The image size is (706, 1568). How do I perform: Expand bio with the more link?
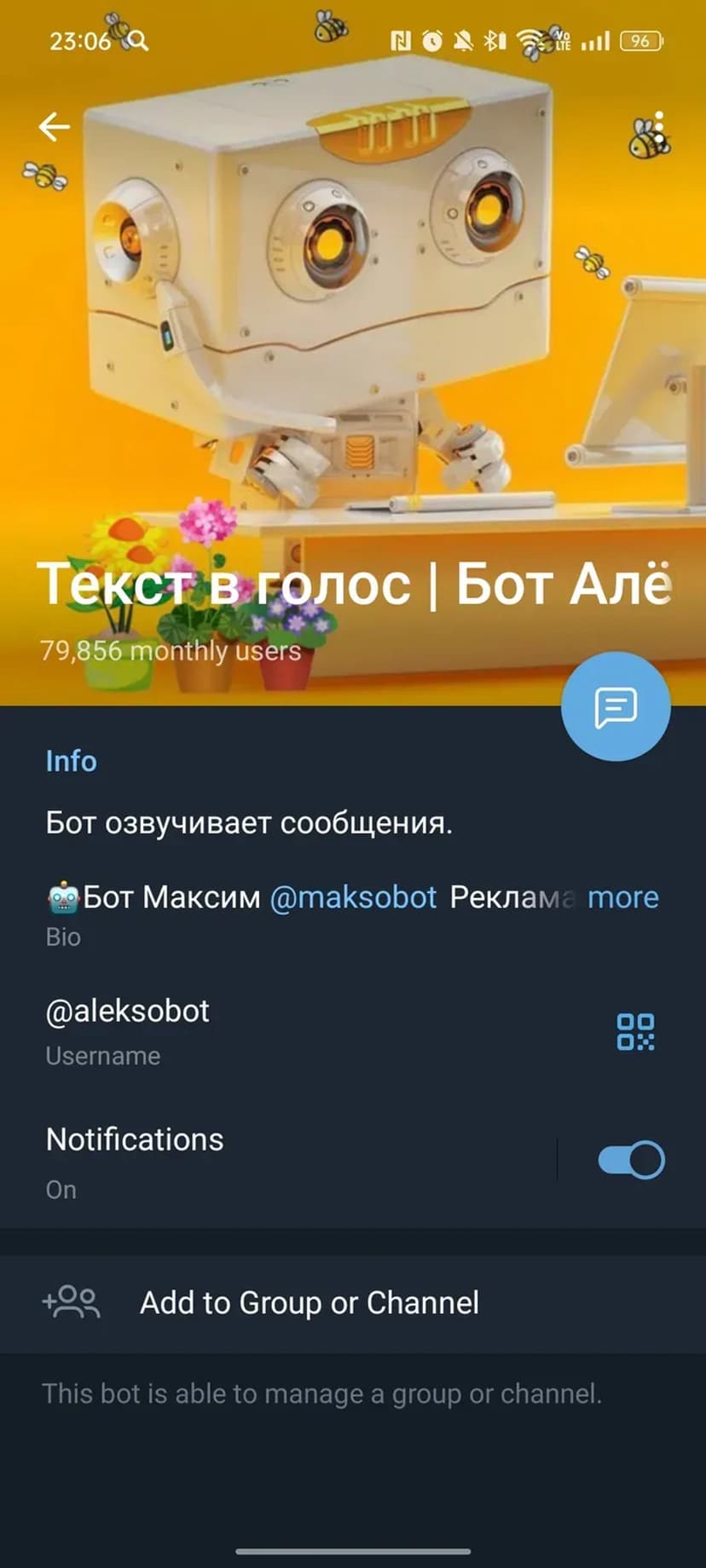pyautogui.click(x=623, y=897)
